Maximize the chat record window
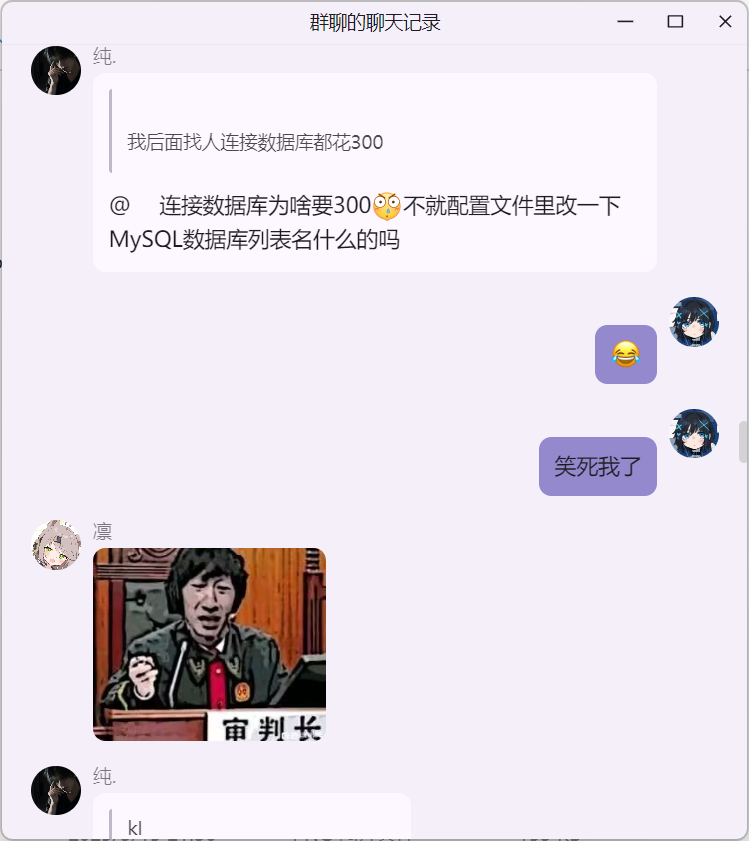Image resolution: width=749 pixels, height=841 pixels. click(x=675, y=22)
